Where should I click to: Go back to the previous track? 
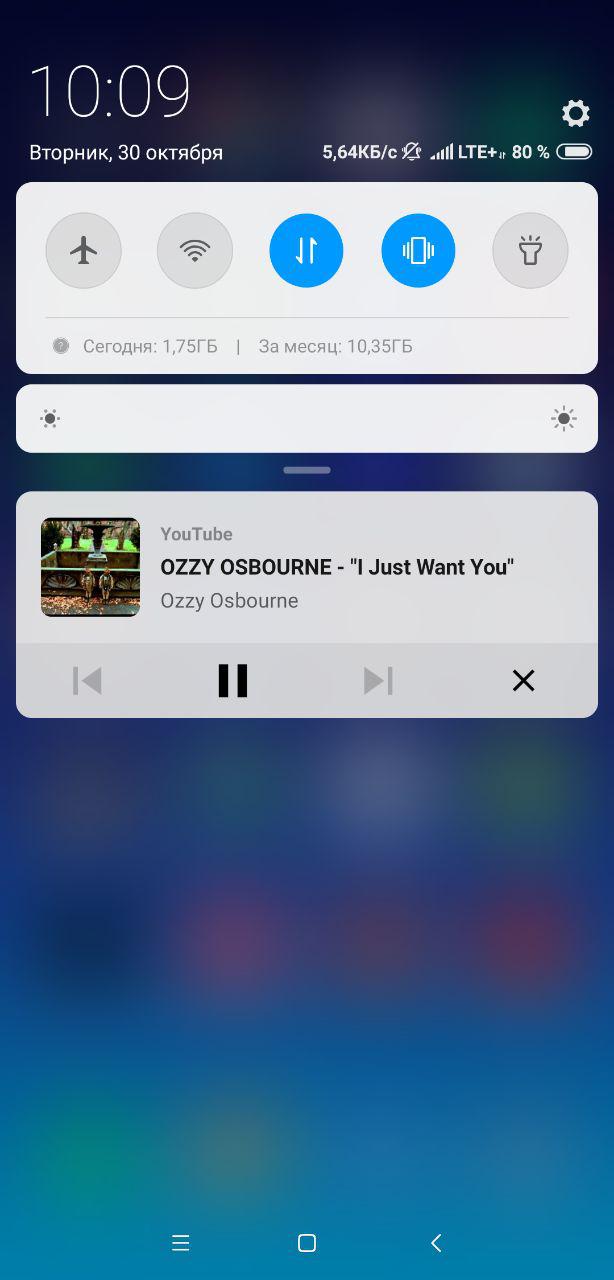coord(88,681)
